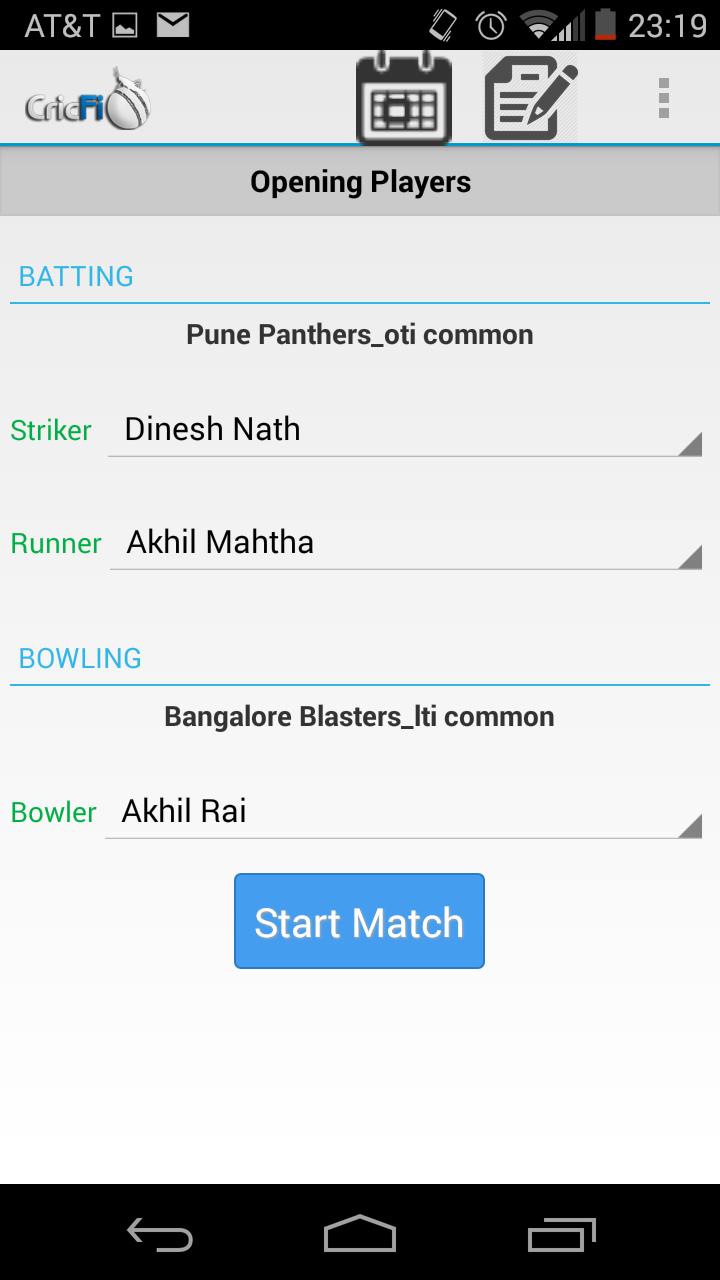Tap the Start Match button
Image resolution: width=720 pixels, height=1280 pixels.
359,921
